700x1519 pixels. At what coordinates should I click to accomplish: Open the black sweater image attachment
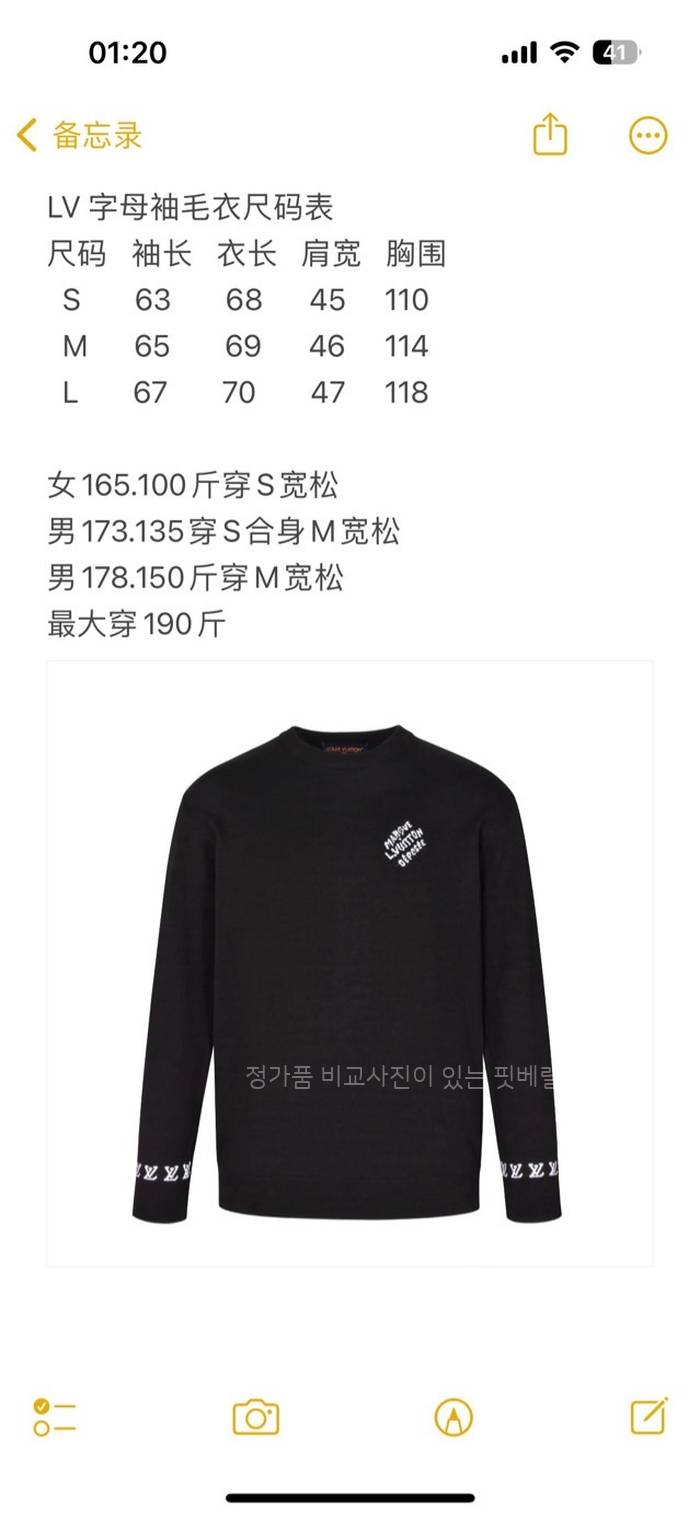coord(349,962)
